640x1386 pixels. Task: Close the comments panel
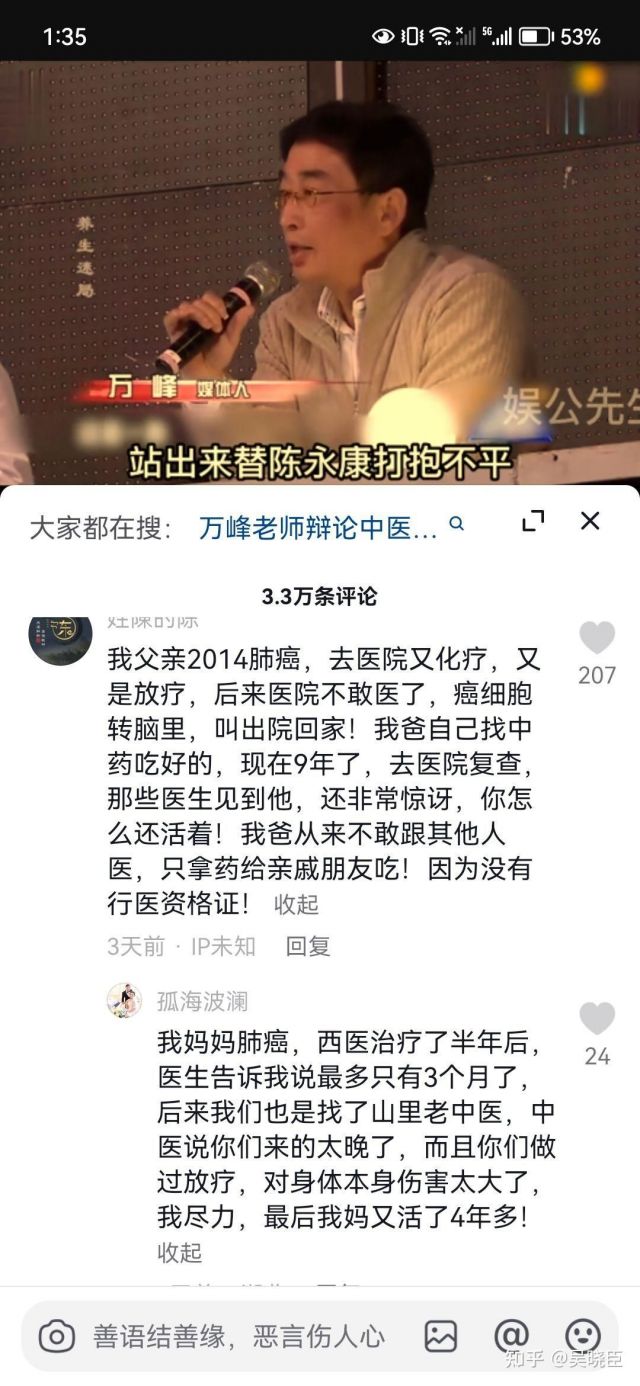(590, 521)
